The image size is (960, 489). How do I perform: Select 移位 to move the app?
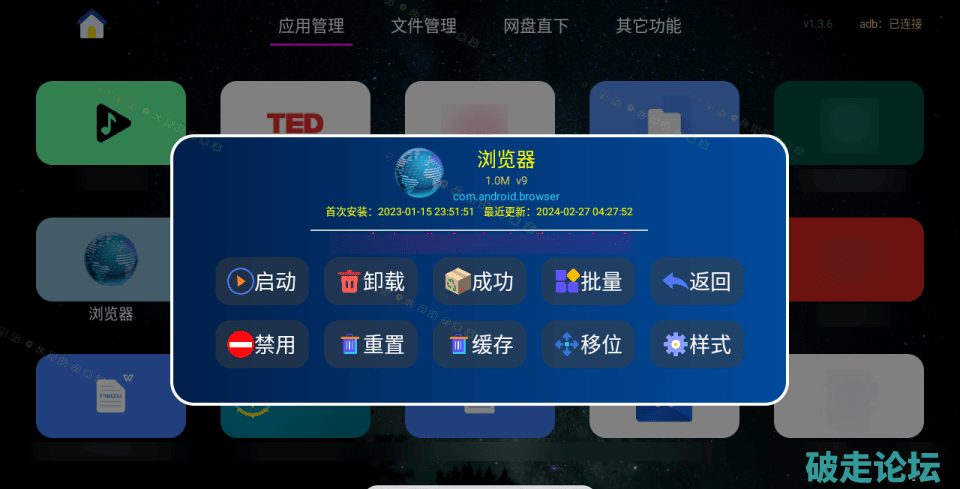coord(588,345)
